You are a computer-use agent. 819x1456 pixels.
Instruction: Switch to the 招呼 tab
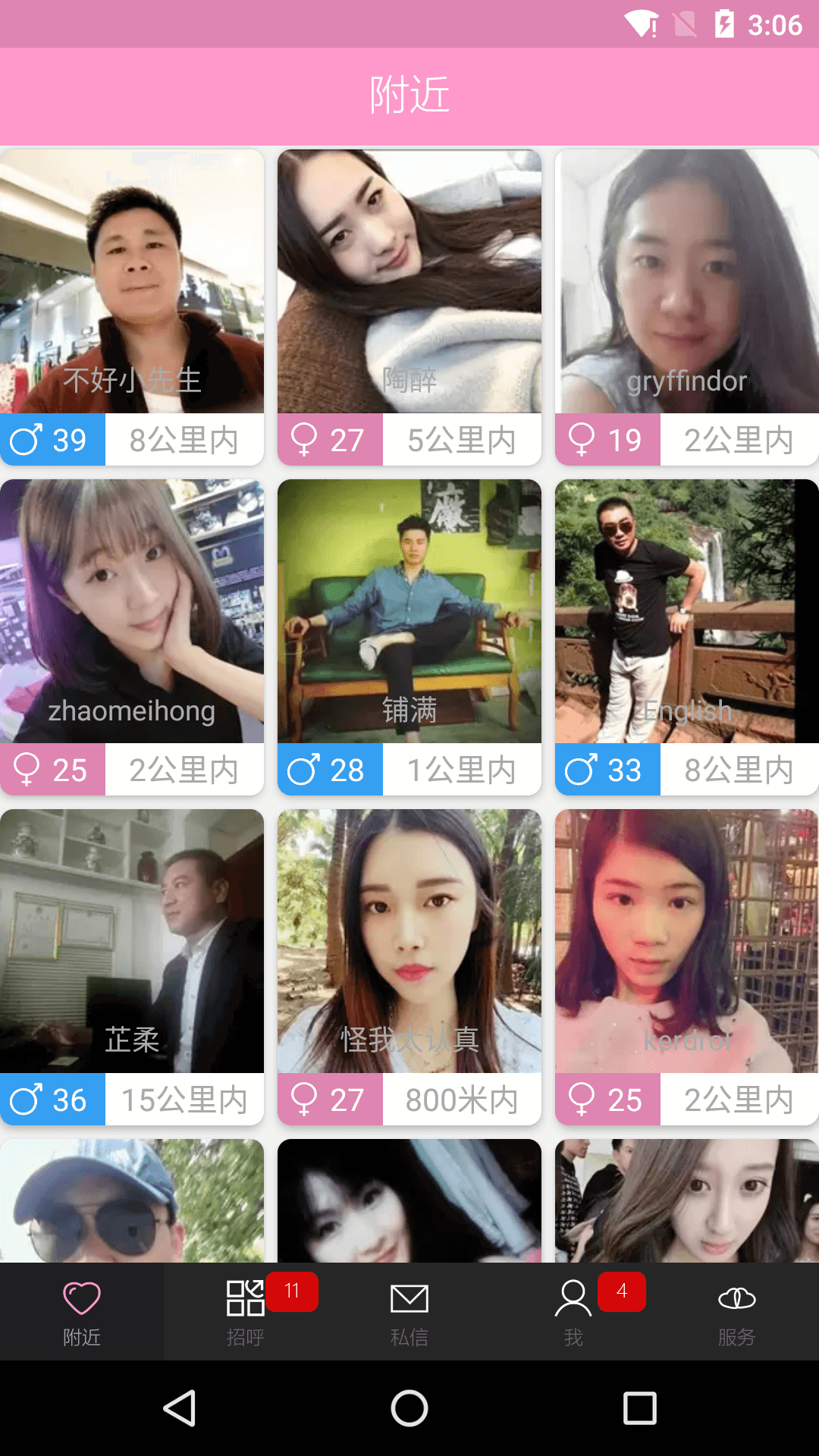[246, 1312]
